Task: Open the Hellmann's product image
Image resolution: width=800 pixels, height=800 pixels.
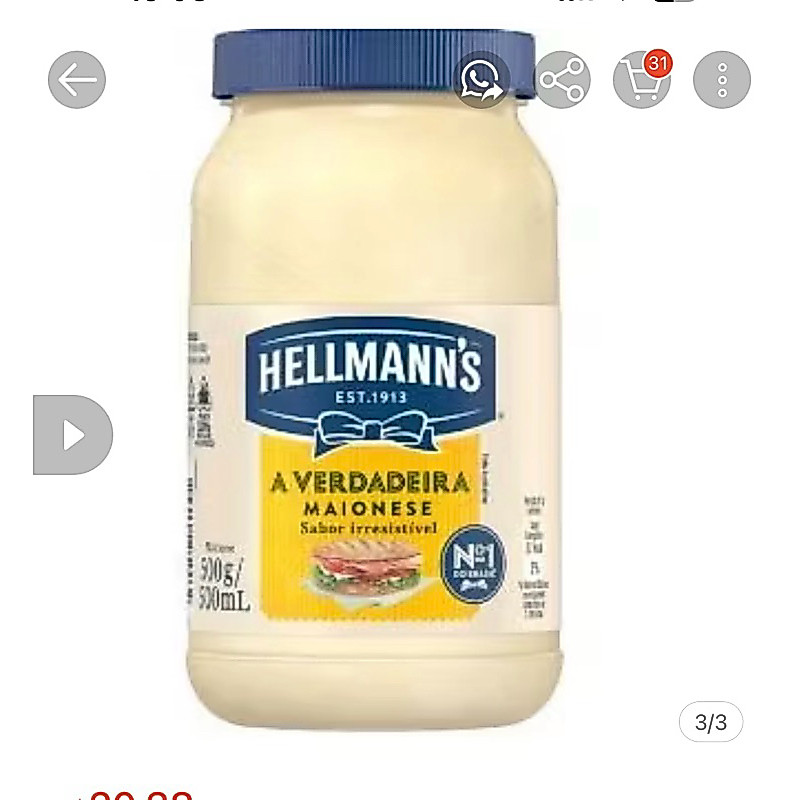Action: 376,380
